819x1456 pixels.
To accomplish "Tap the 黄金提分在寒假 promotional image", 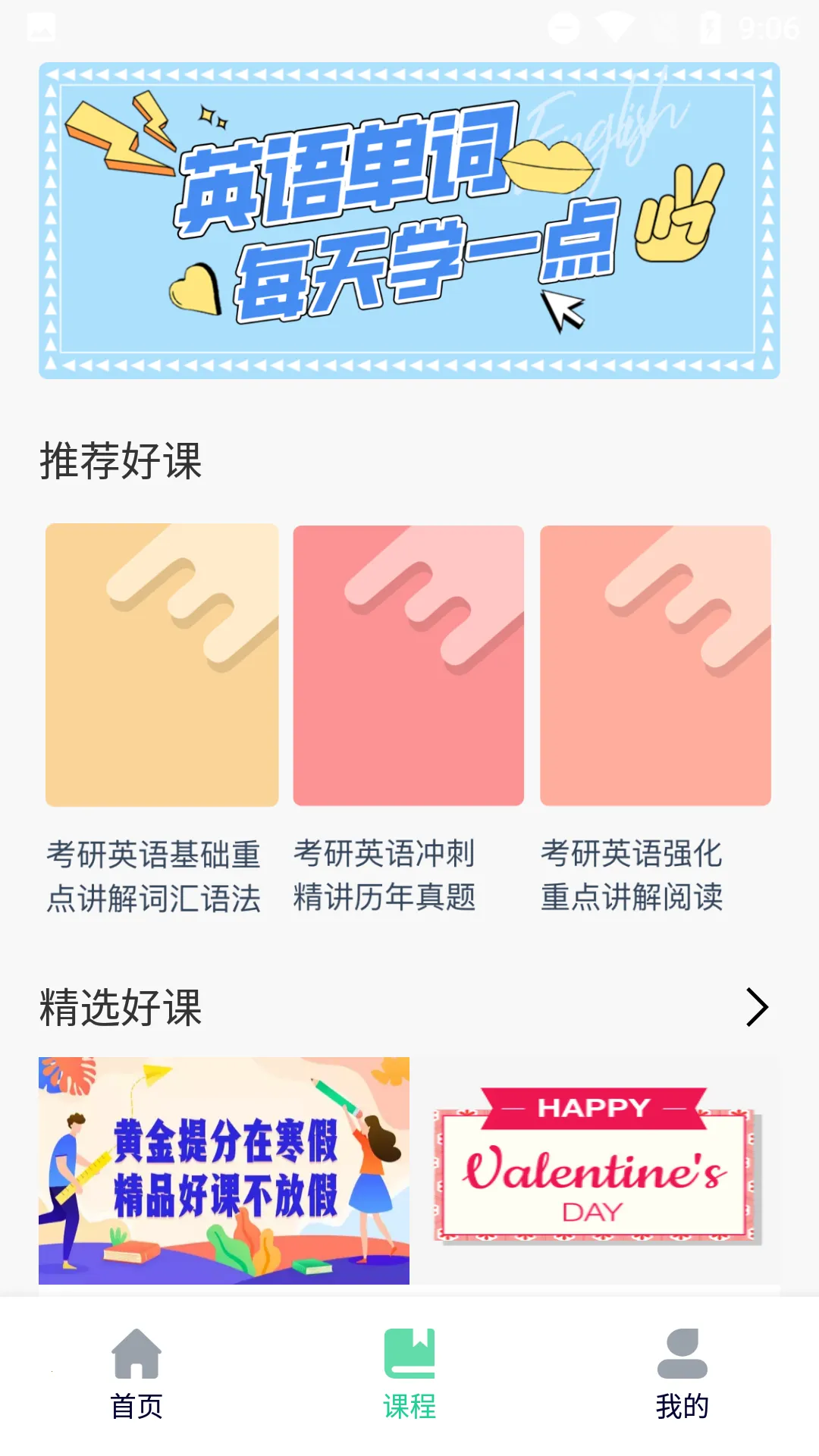I will pos(224,1168).
